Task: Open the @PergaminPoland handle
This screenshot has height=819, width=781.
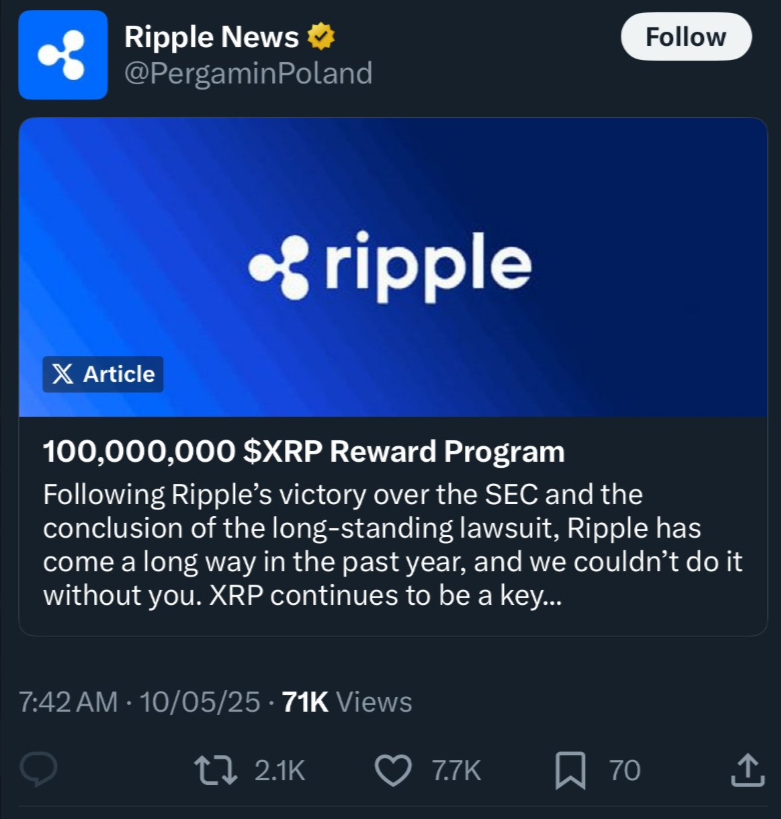Action: 247,73
